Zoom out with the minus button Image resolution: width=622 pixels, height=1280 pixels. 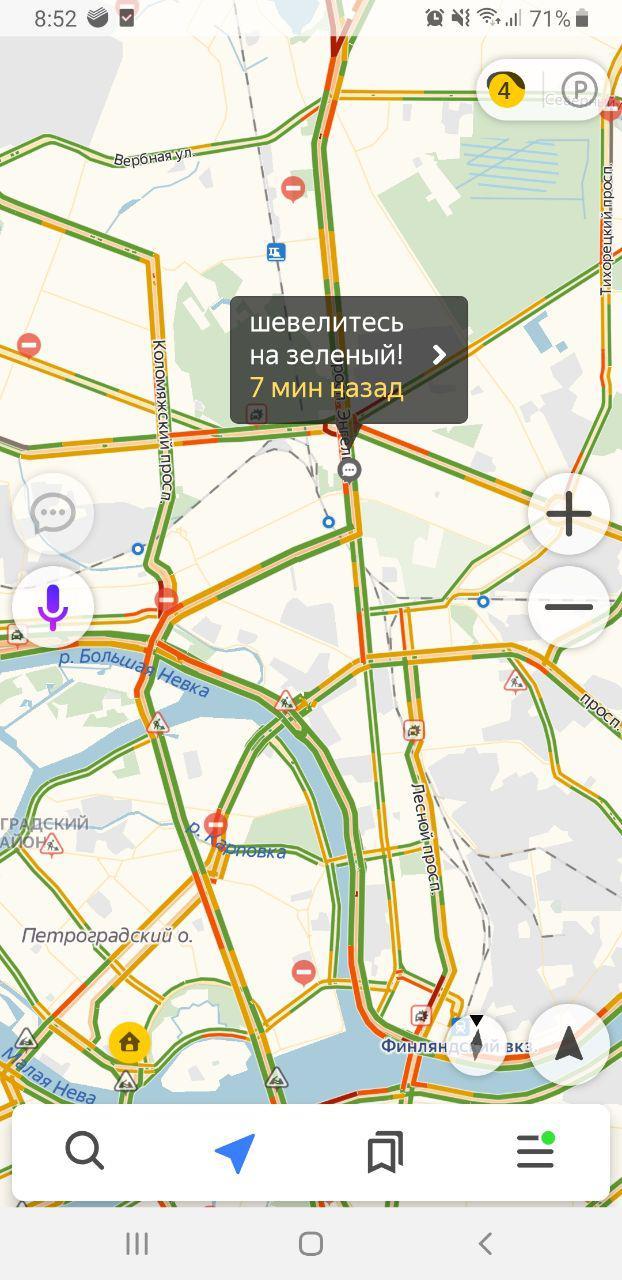click(569, 607)
